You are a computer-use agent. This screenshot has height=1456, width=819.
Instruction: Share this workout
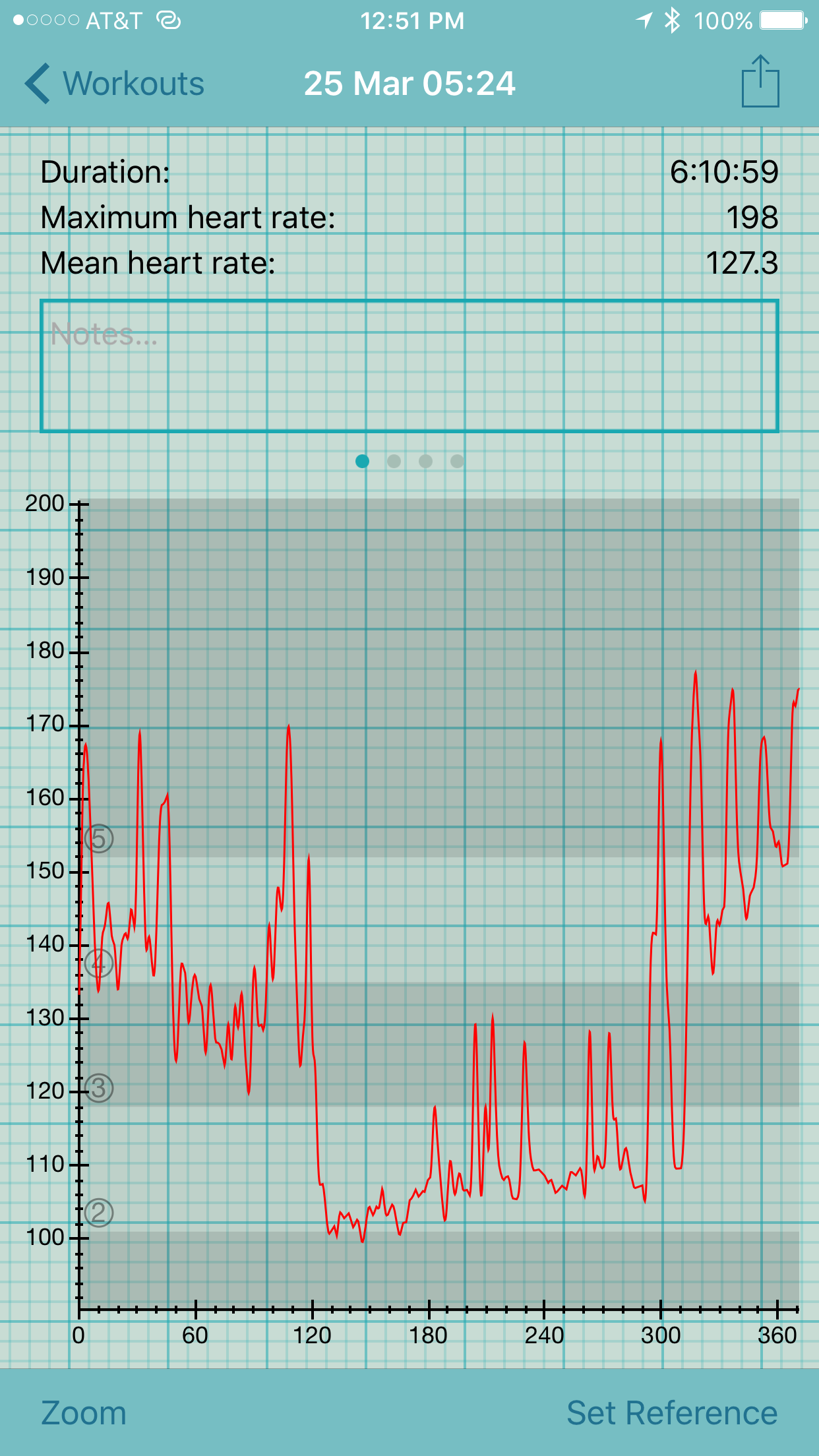[x=760, y=81]
